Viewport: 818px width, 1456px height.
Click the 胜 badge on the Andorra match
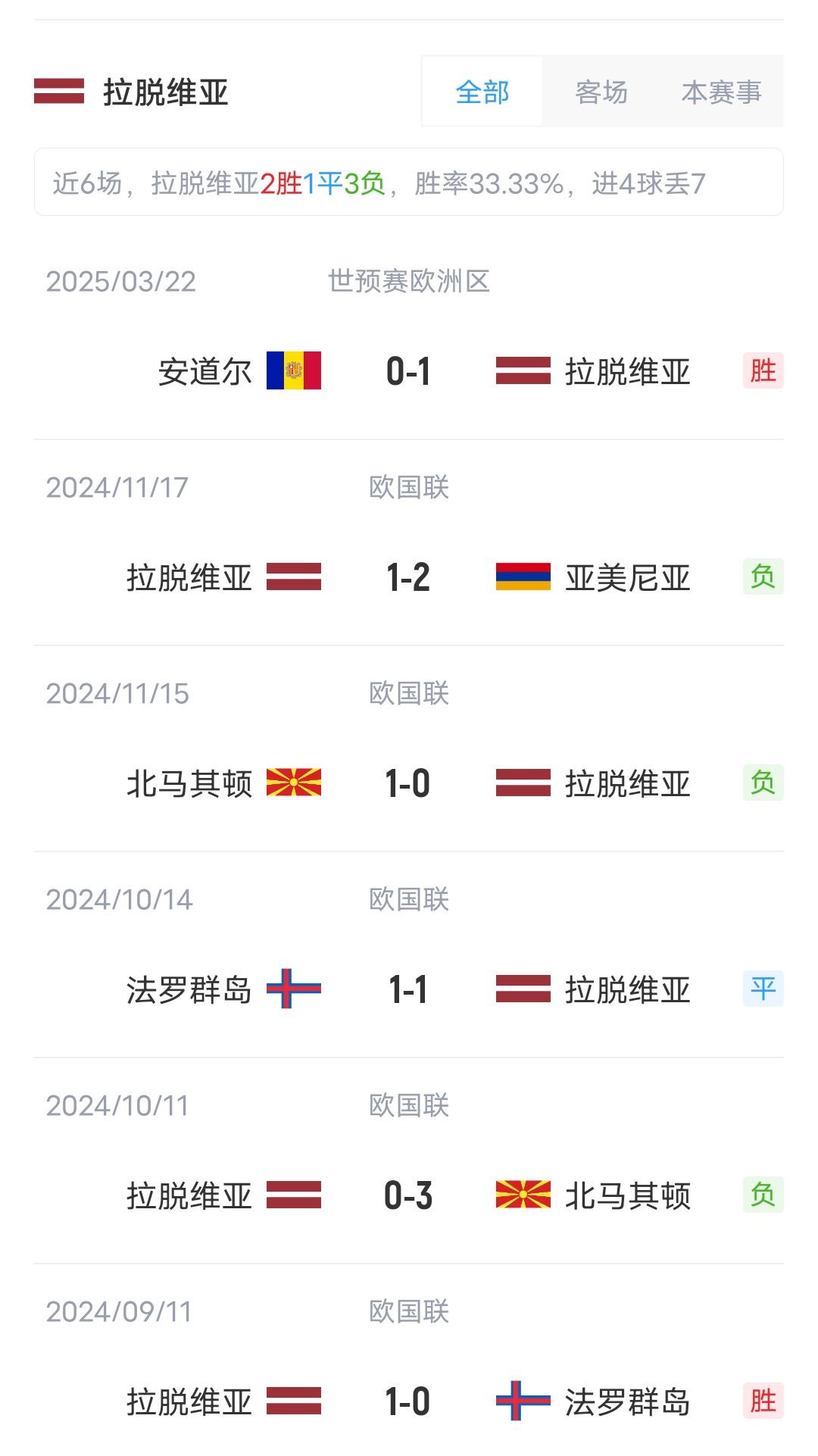[763, 371]
